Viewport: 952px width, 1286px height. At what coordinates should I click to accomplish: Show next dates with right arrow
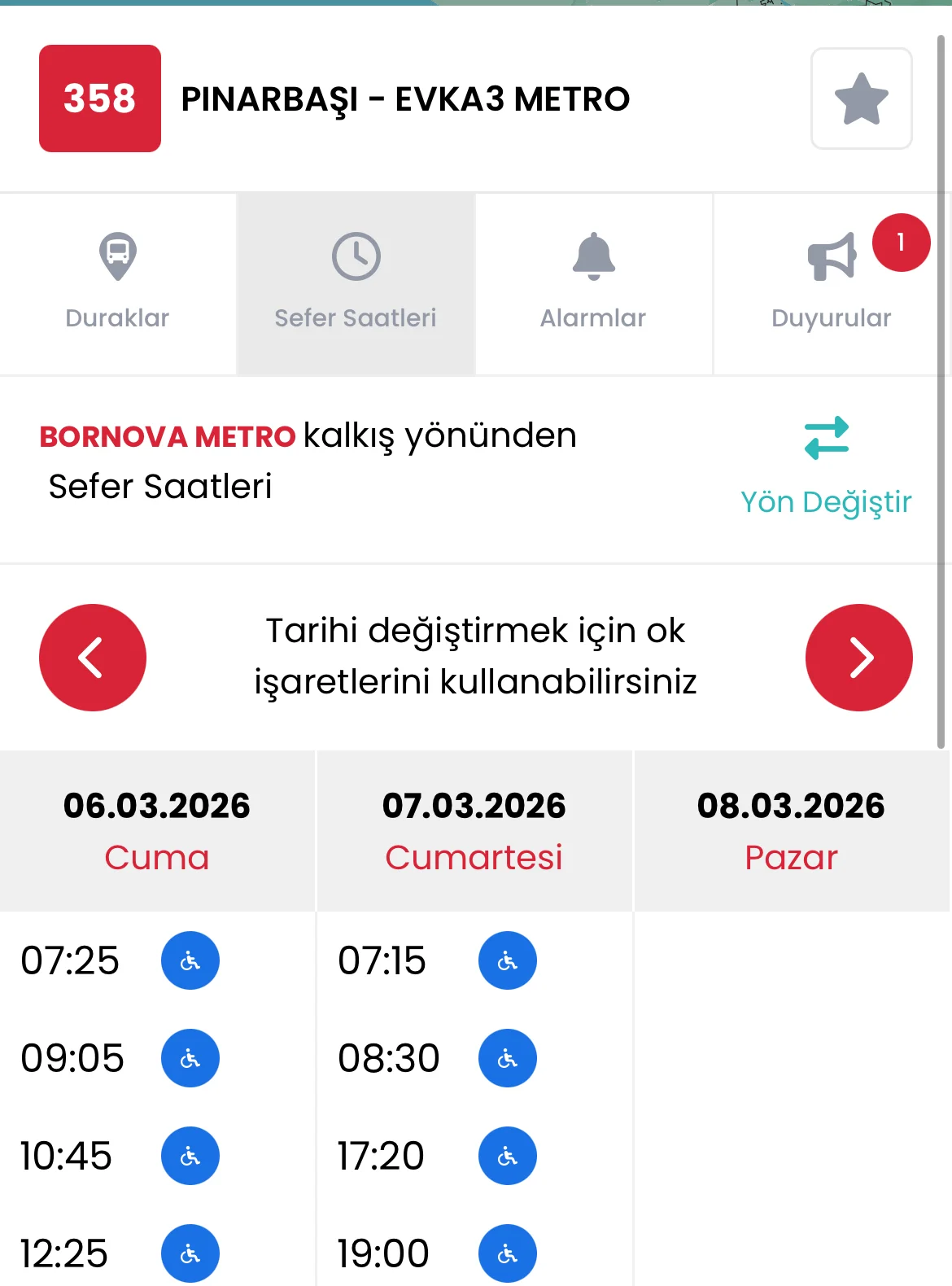858,658
